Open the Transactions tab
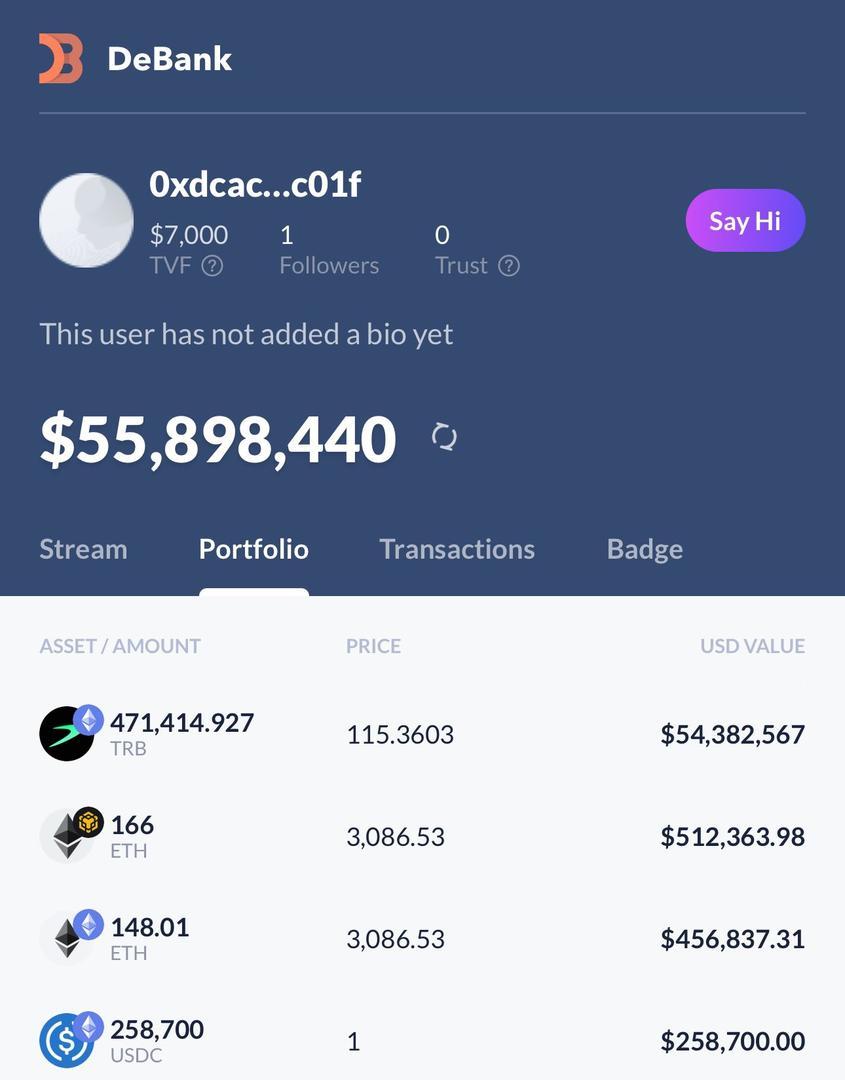The width and height of the screenshot is (845, 1080). click(457, 549)
